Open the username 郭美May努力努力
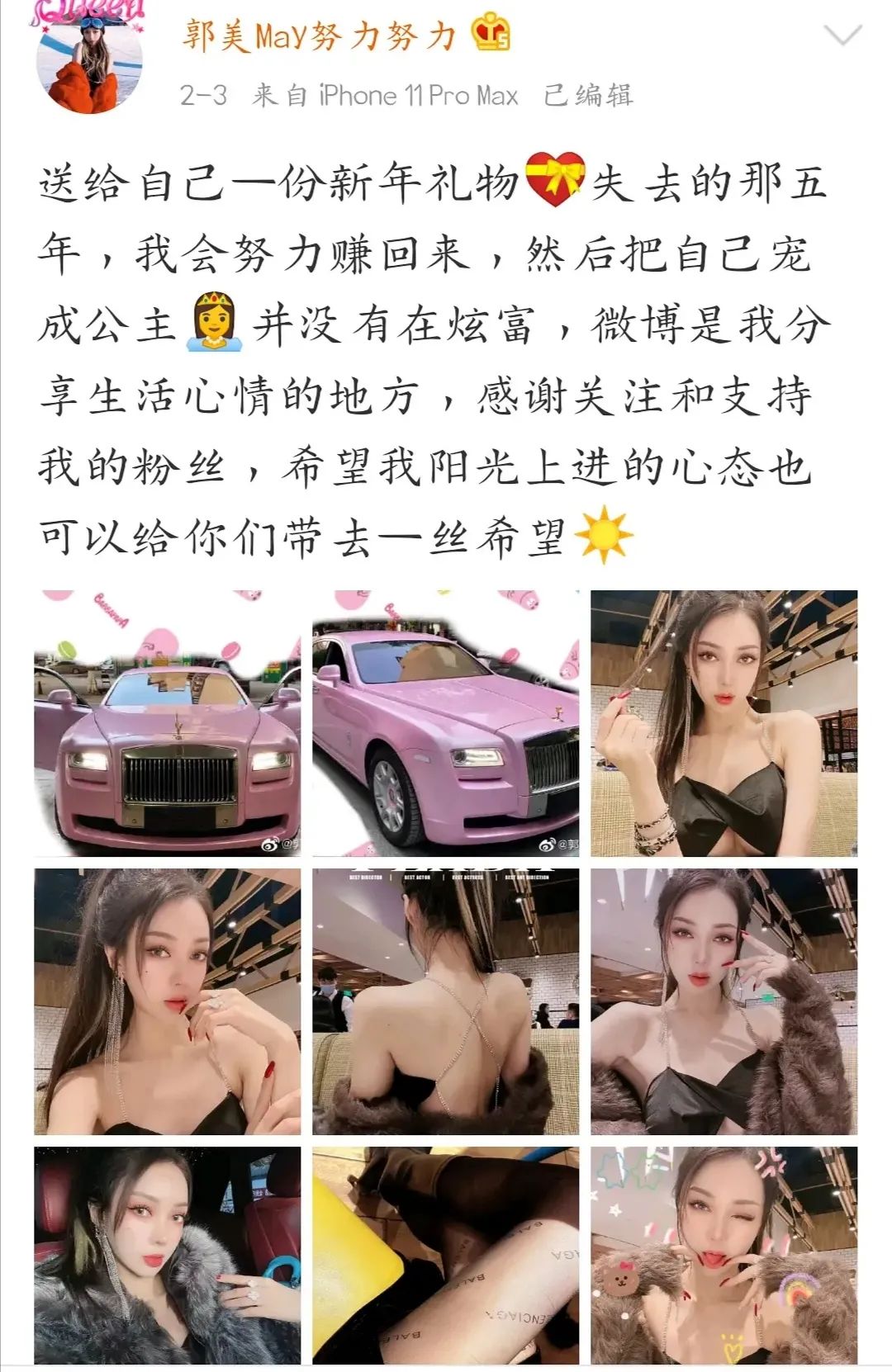 320,35
